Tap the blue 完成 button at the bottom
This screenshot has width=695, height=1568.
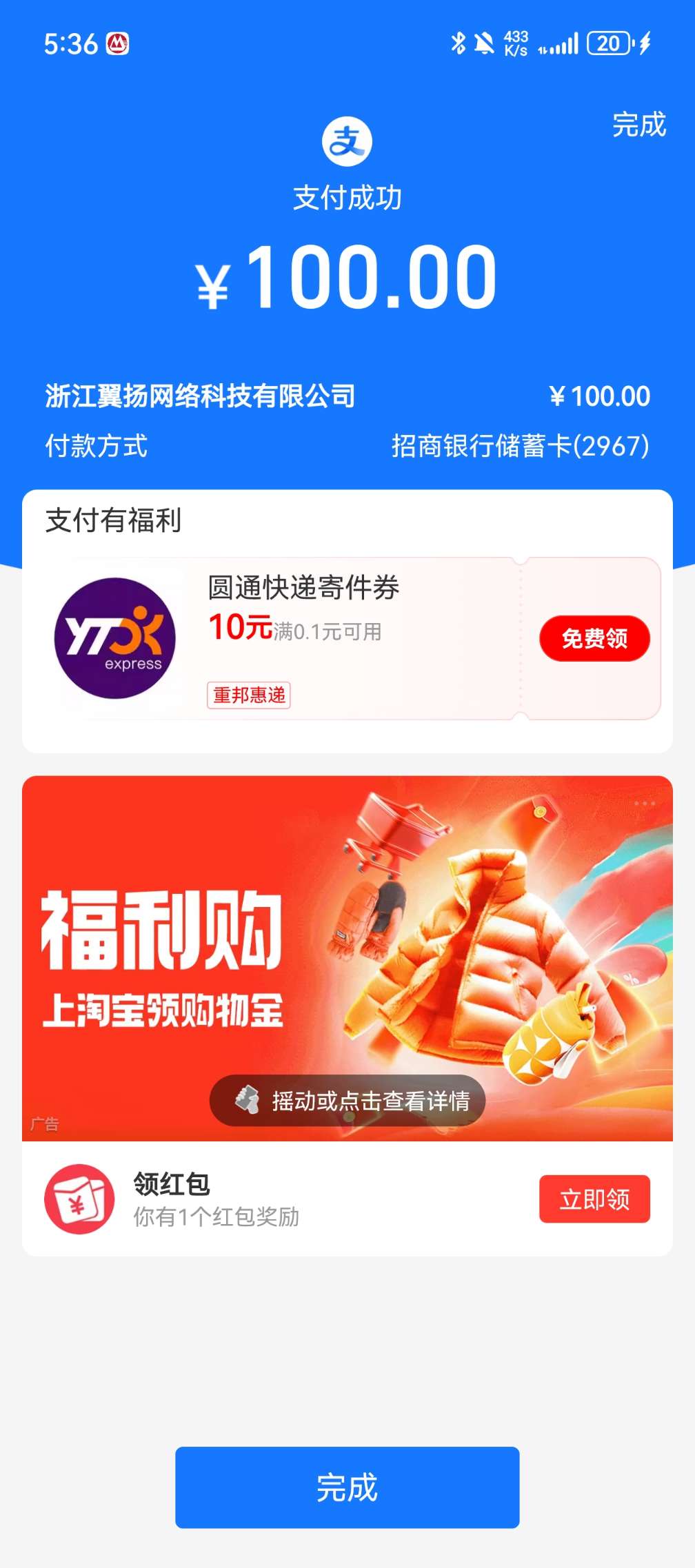click(347, 1487)
